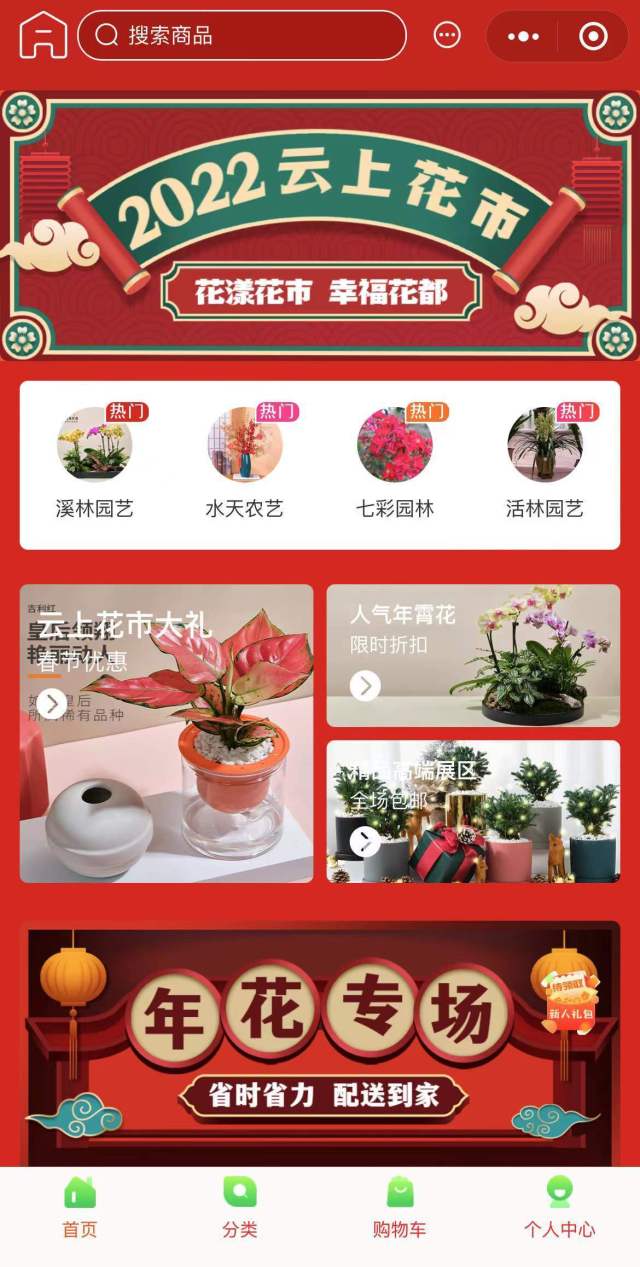Go to the 个人中心 tab

[x=559, y=1207]
